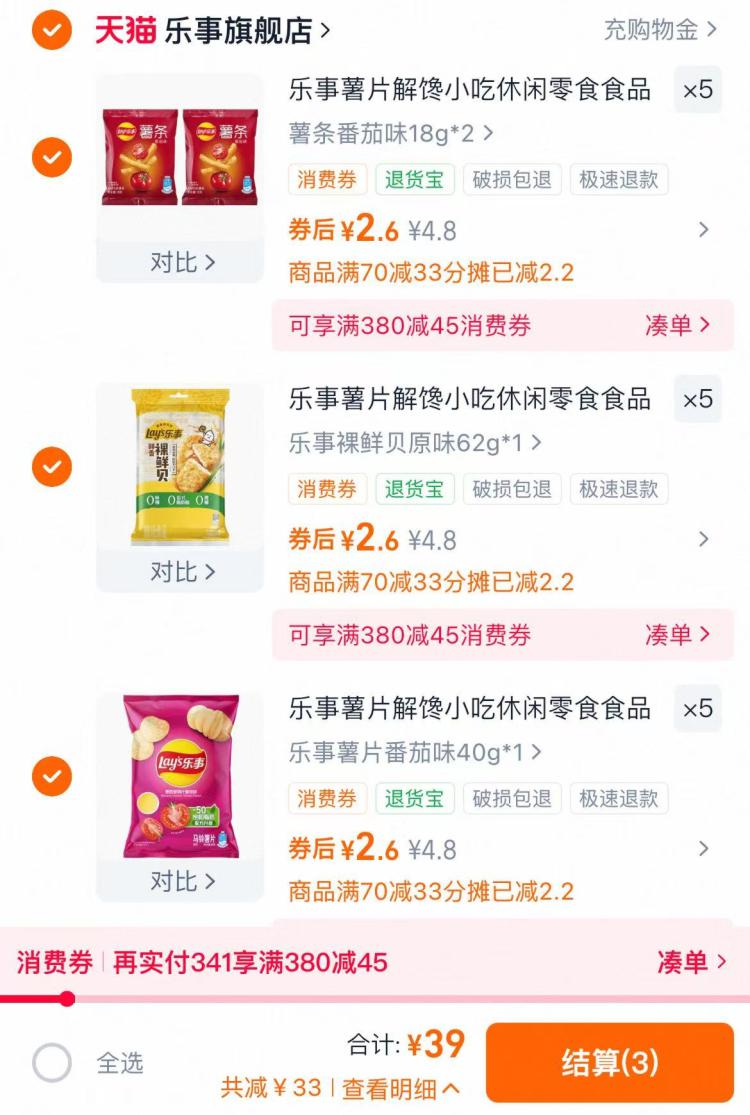This screenshot has height=1115, width=750.
Task: Click the 极速退款 tag on the third product
Action: [x=619, y=798]
